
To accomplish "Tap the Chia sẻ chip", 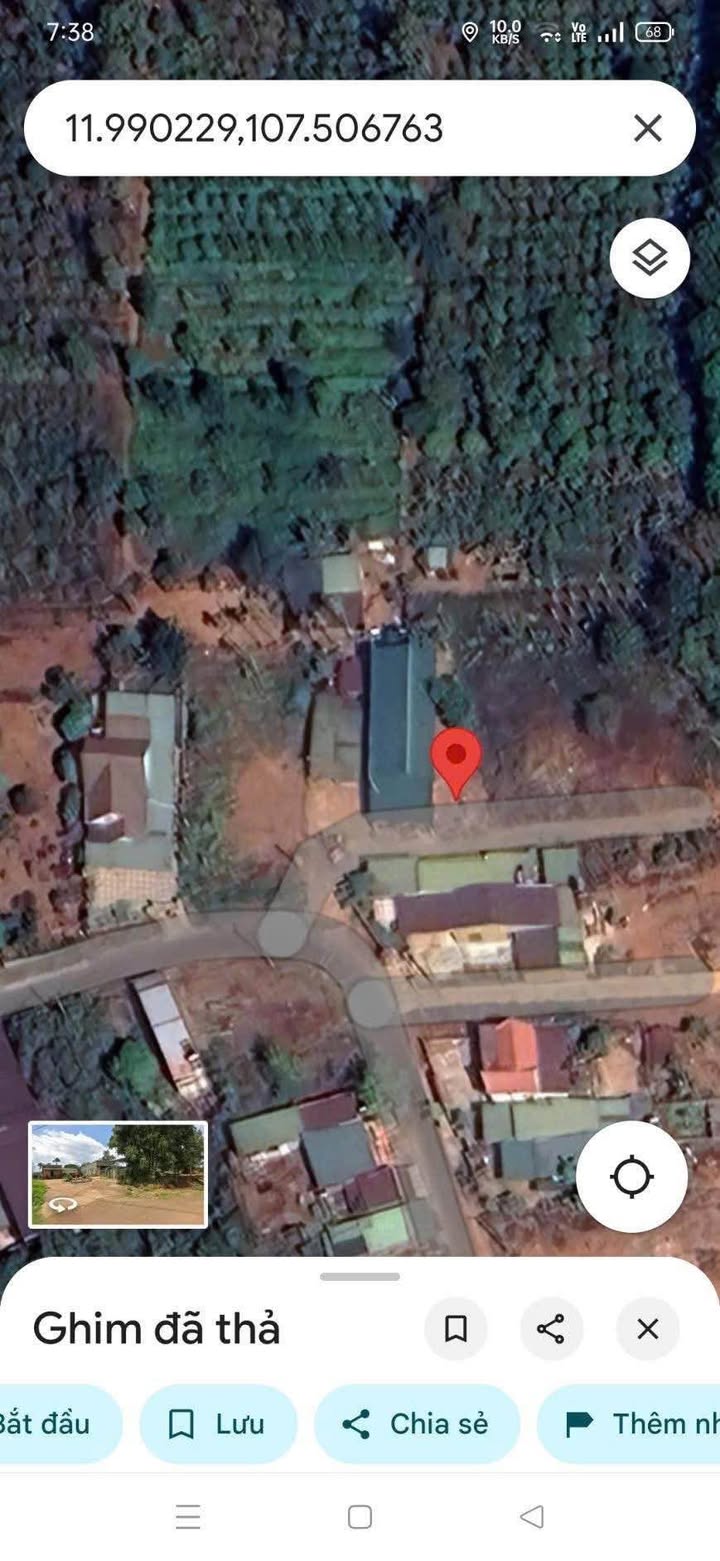I will click(x=417, y=1424).
